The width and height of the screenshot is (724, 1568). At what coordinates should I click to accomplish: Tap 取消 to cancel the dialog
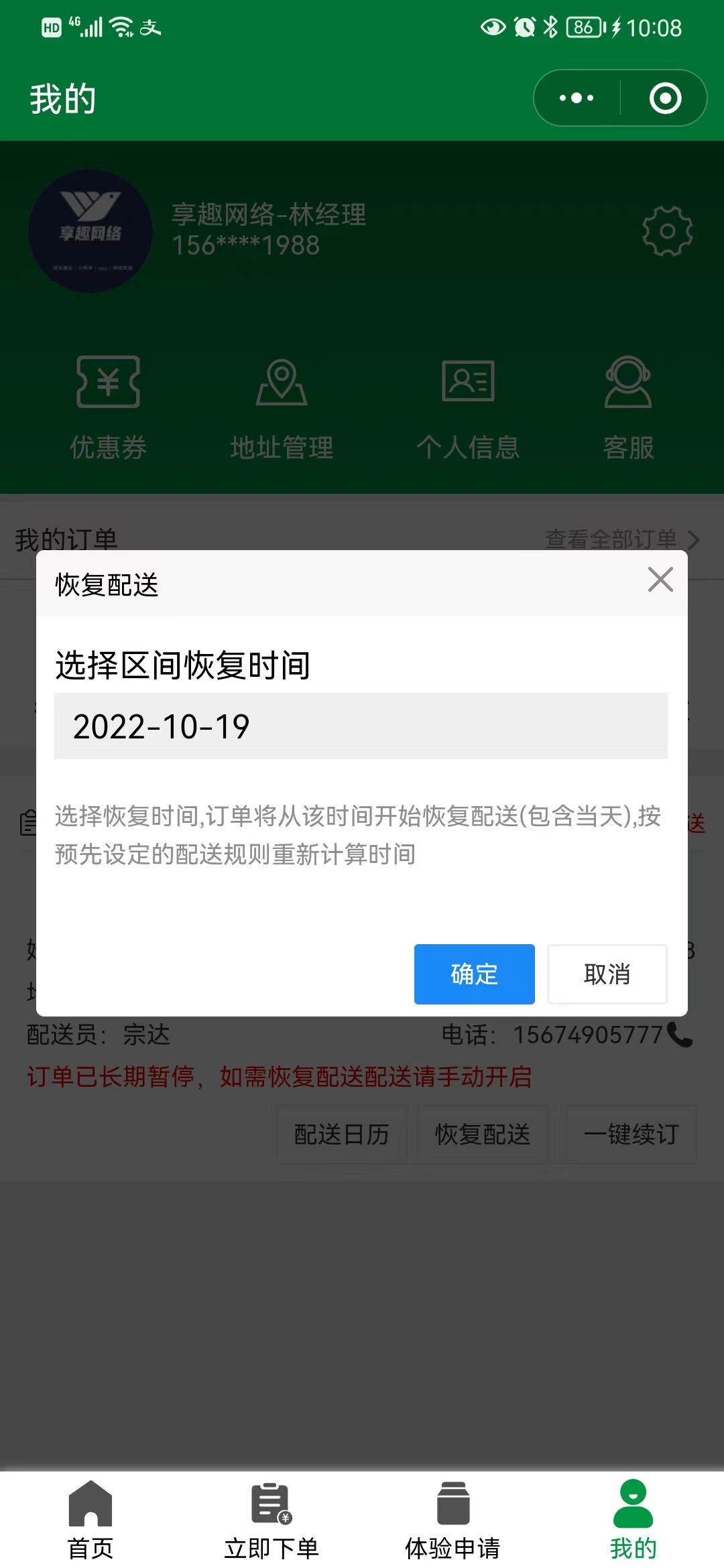[x=607, y=974]
